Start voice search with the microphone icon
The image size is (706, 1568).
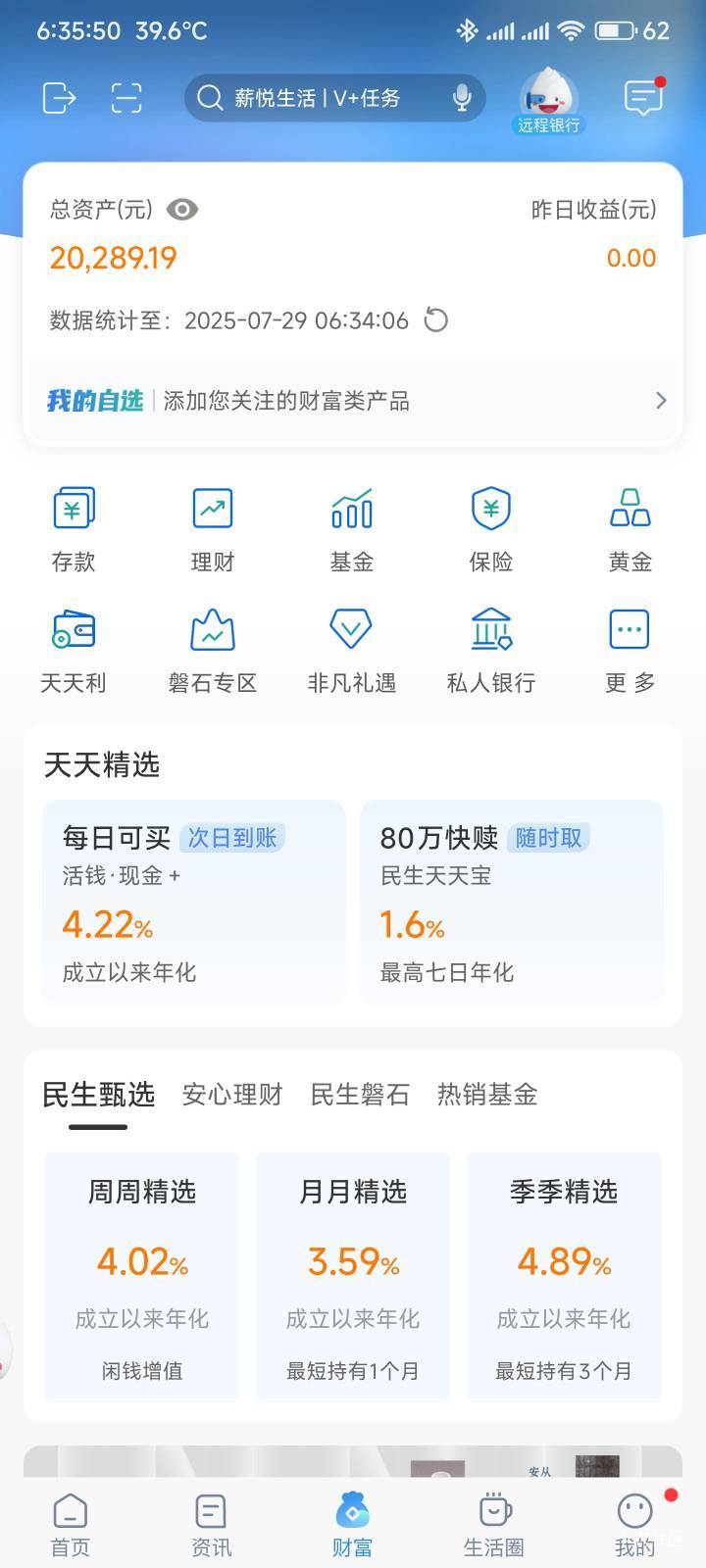click(x=462, y=98)
